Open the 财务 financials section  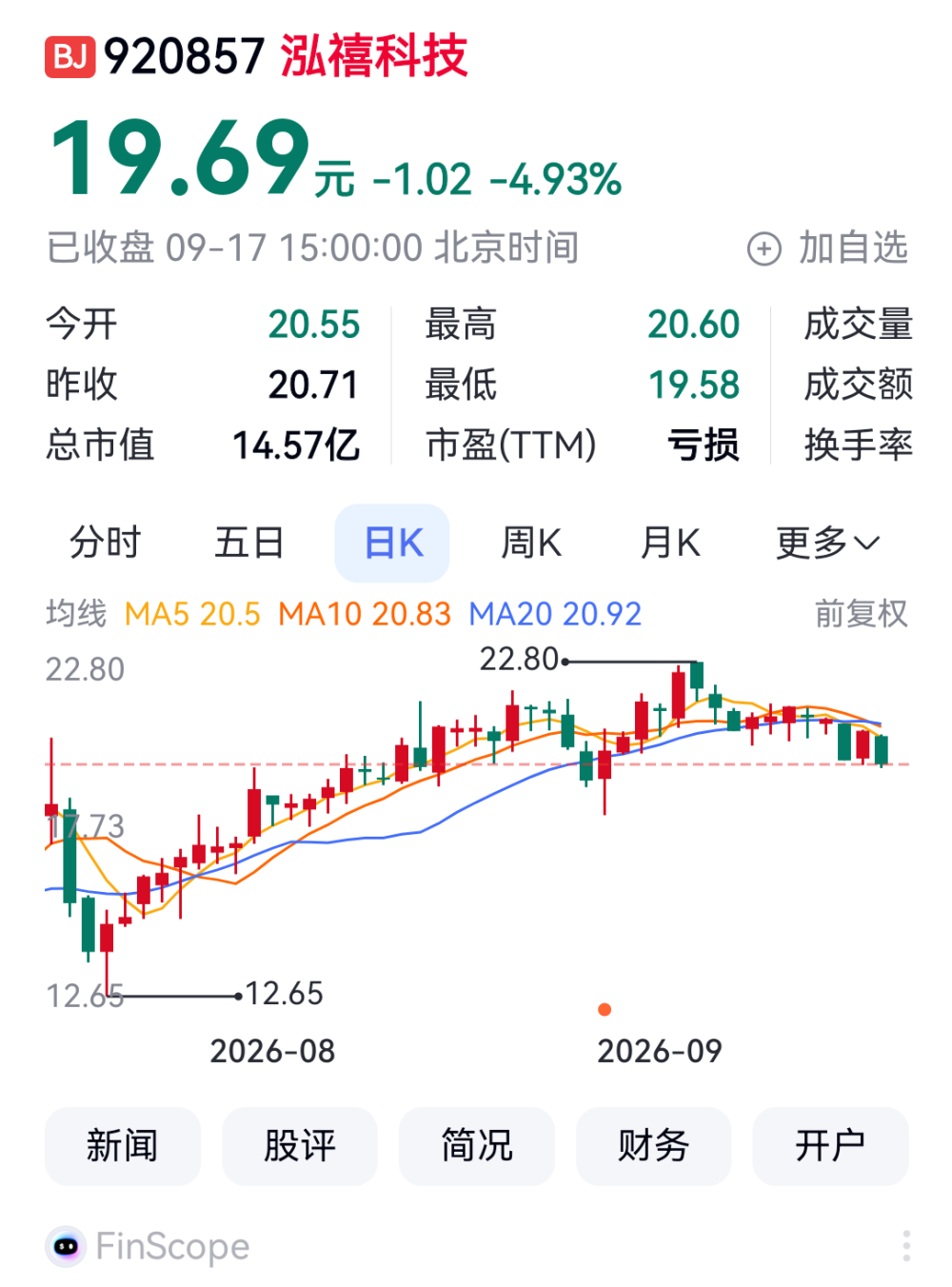coord(654,1145)
